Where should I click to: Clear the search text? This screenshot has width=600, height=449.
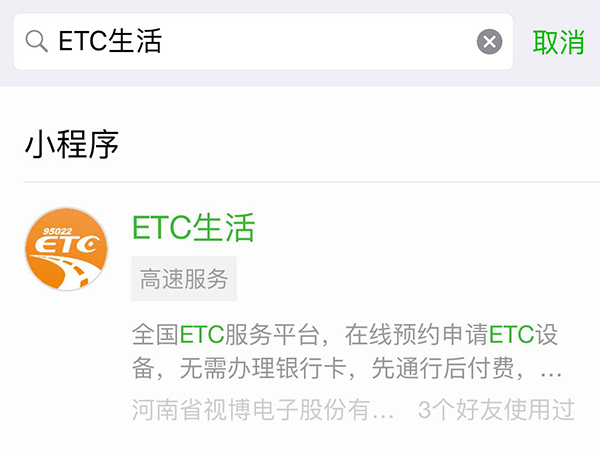coord(489,42)
